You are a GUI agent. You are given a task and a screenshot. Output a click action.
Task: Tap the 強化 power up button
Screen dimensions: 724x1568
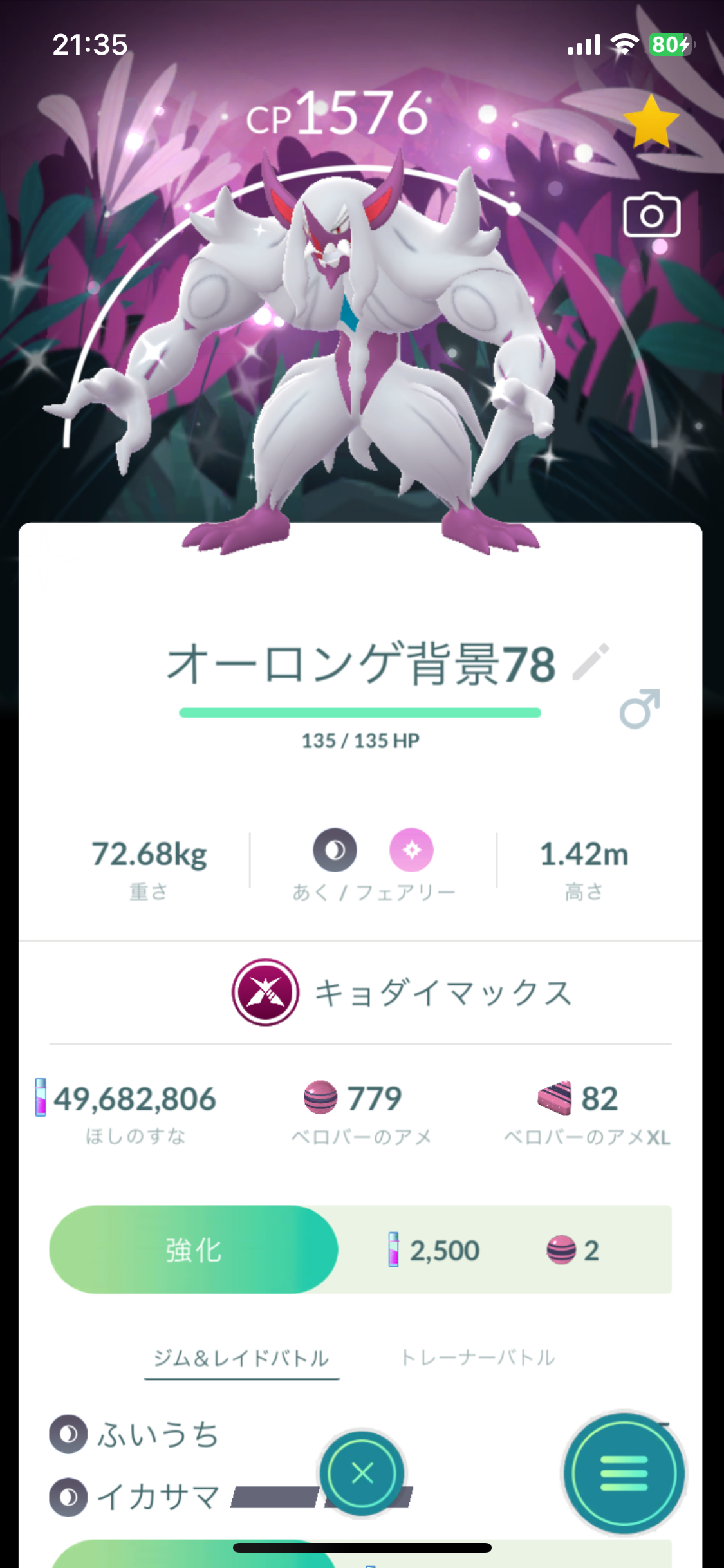tap(194, 1250)
